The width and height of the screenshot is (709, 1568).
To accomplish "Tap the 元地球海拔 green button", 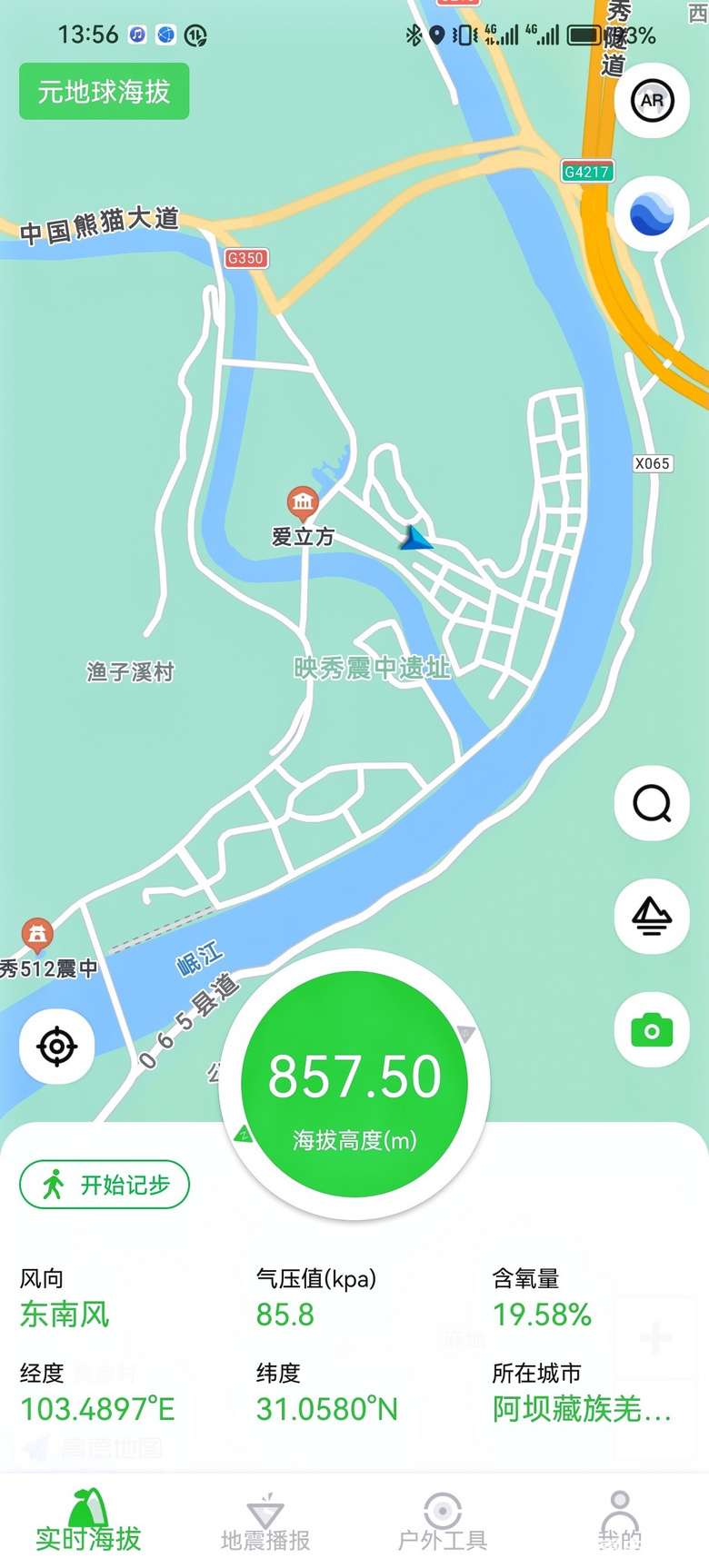I will [105, 91].
